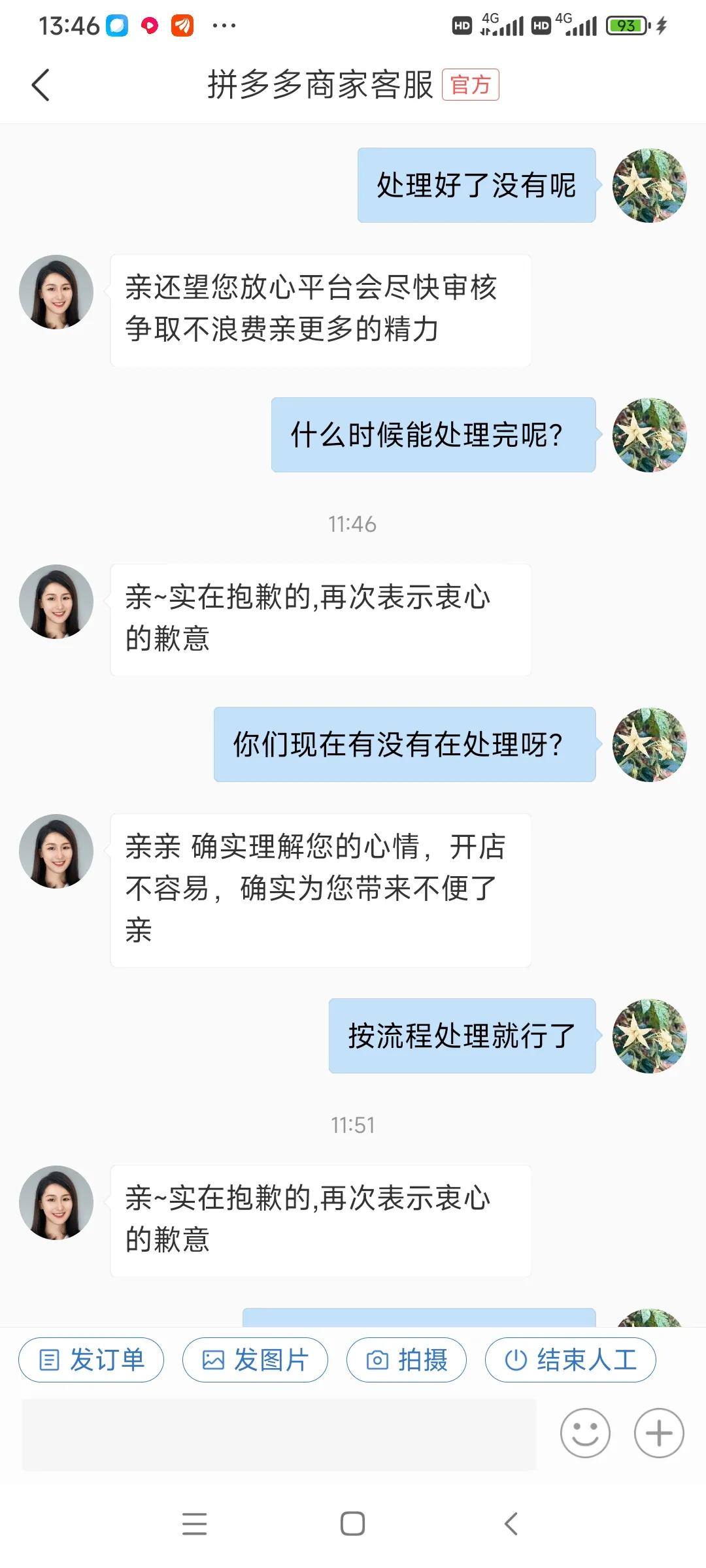Tap your own star-flower avatar
The width and height of the screenshot is (706, 1568).
pyautogui.click(x=650, y=185)
